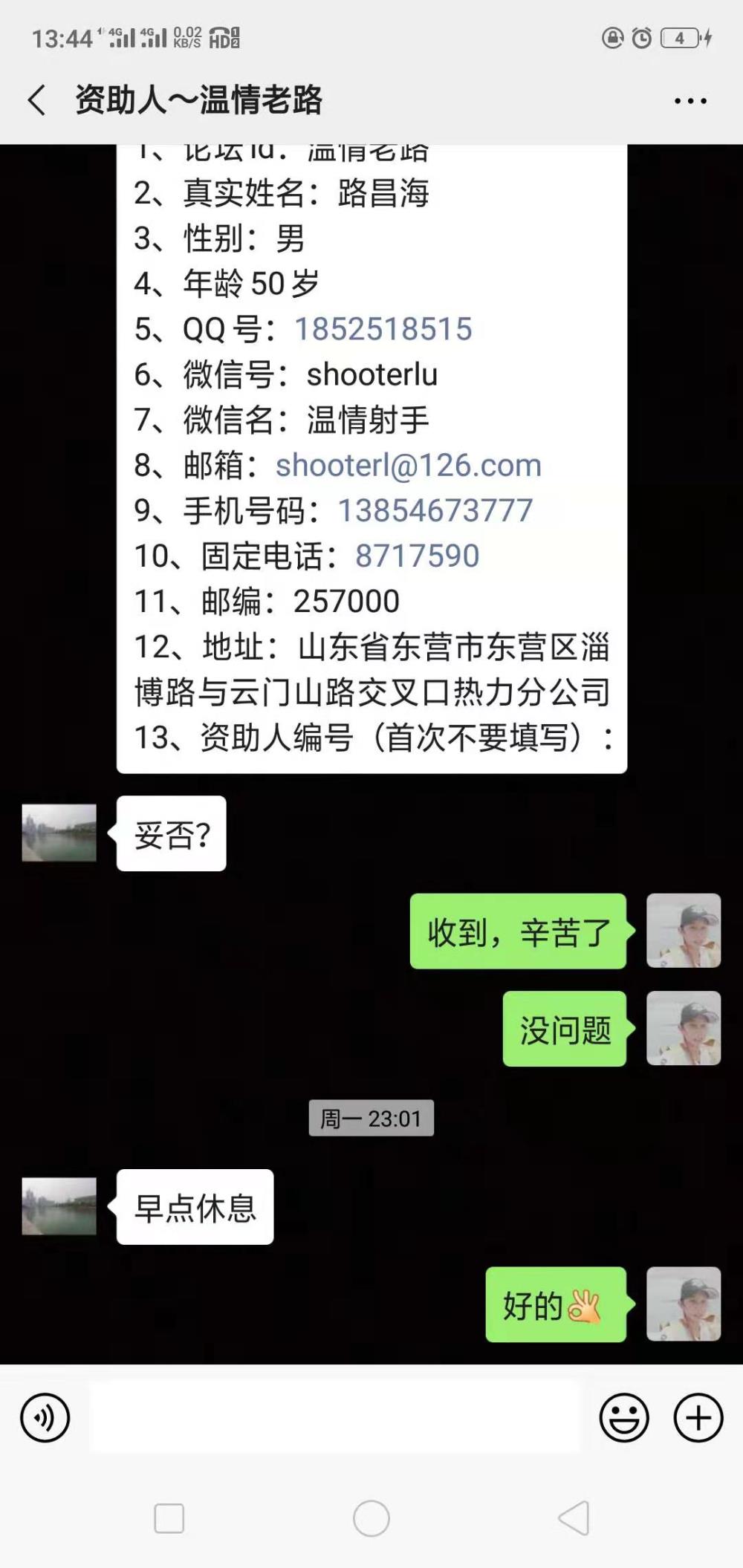Switch to voice message input
The height and width of the screenshot is (1568, 743).
(45, 1418)
